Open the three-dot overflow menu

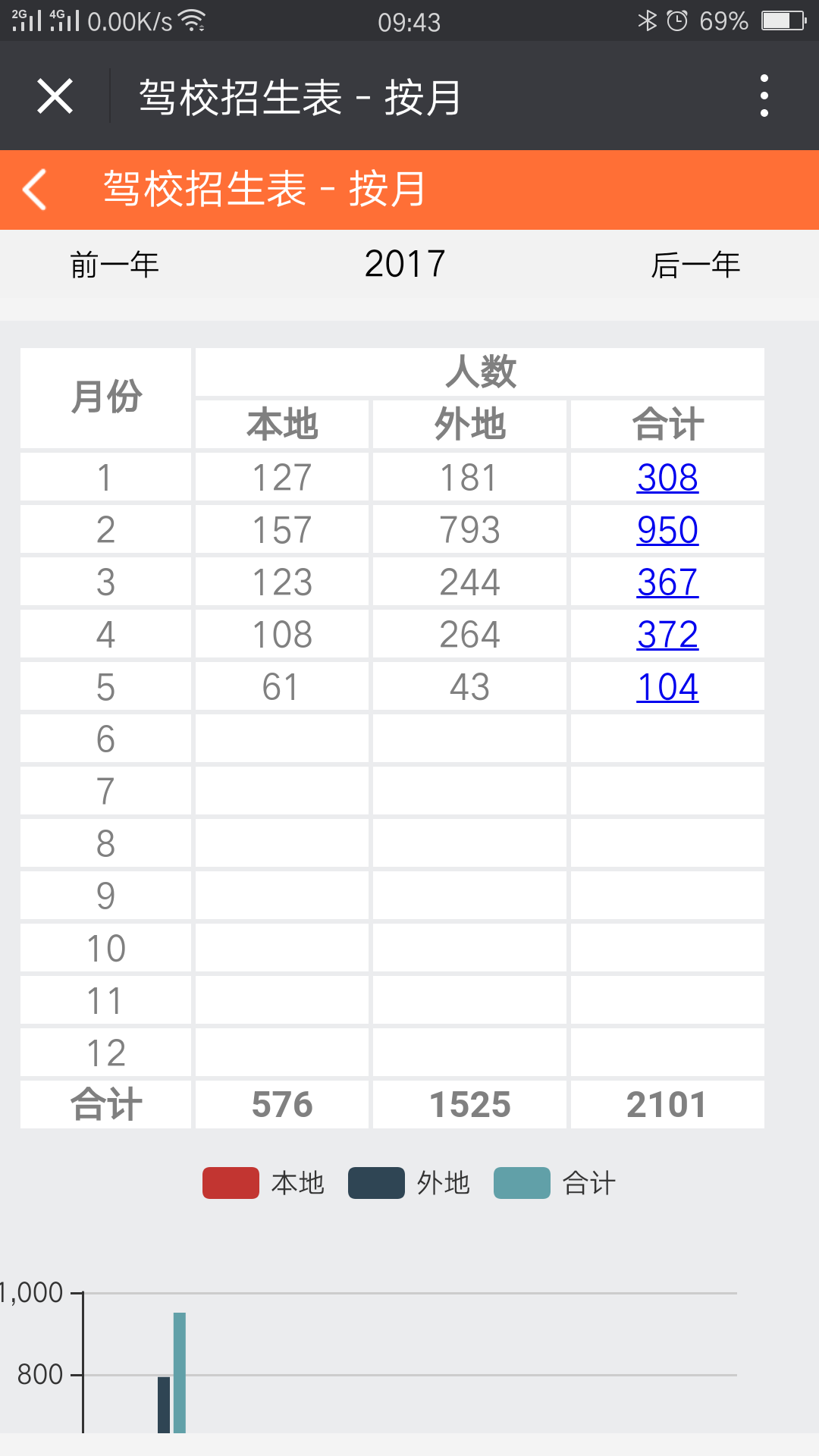click(x=764, y=96)
